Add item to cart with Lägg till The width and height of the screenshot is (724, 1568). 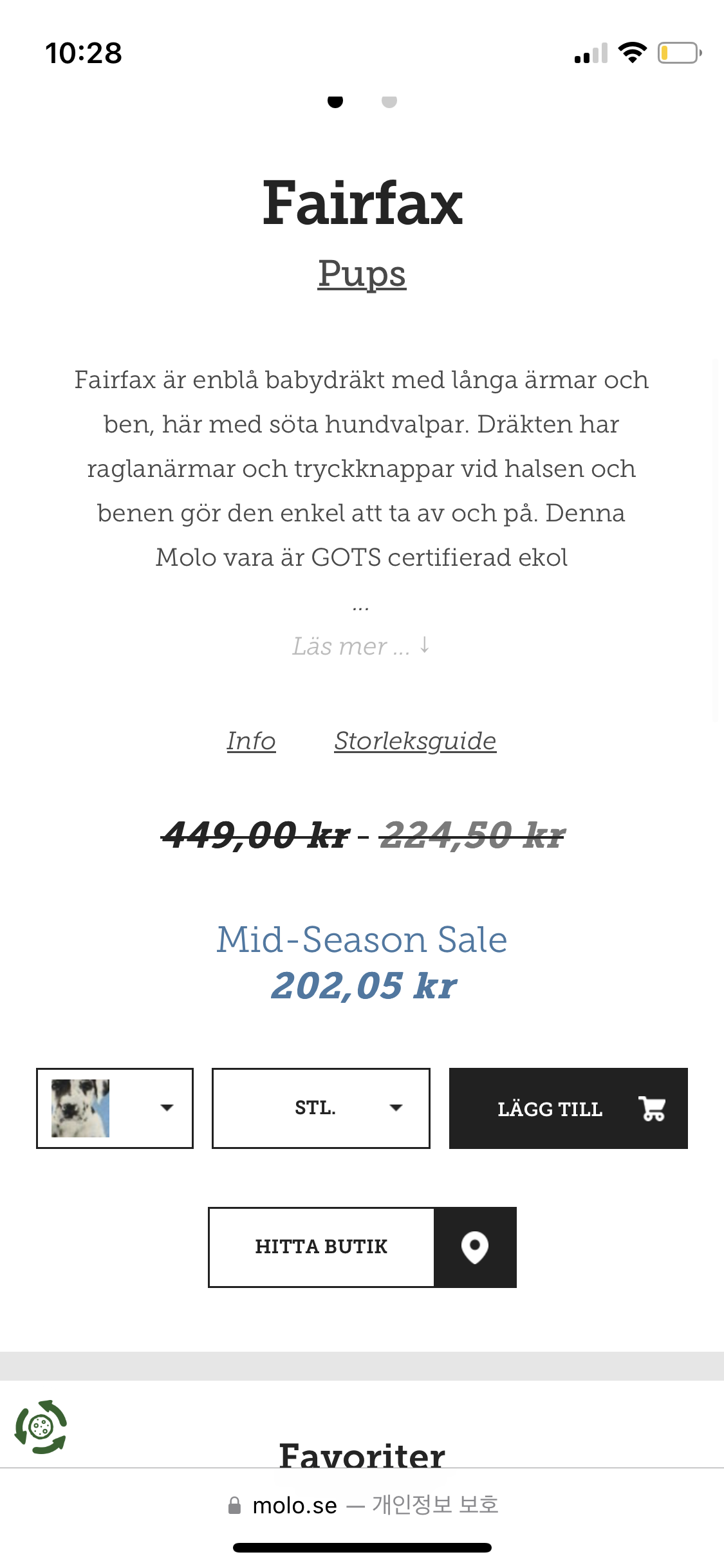(x=568, y=1108)
